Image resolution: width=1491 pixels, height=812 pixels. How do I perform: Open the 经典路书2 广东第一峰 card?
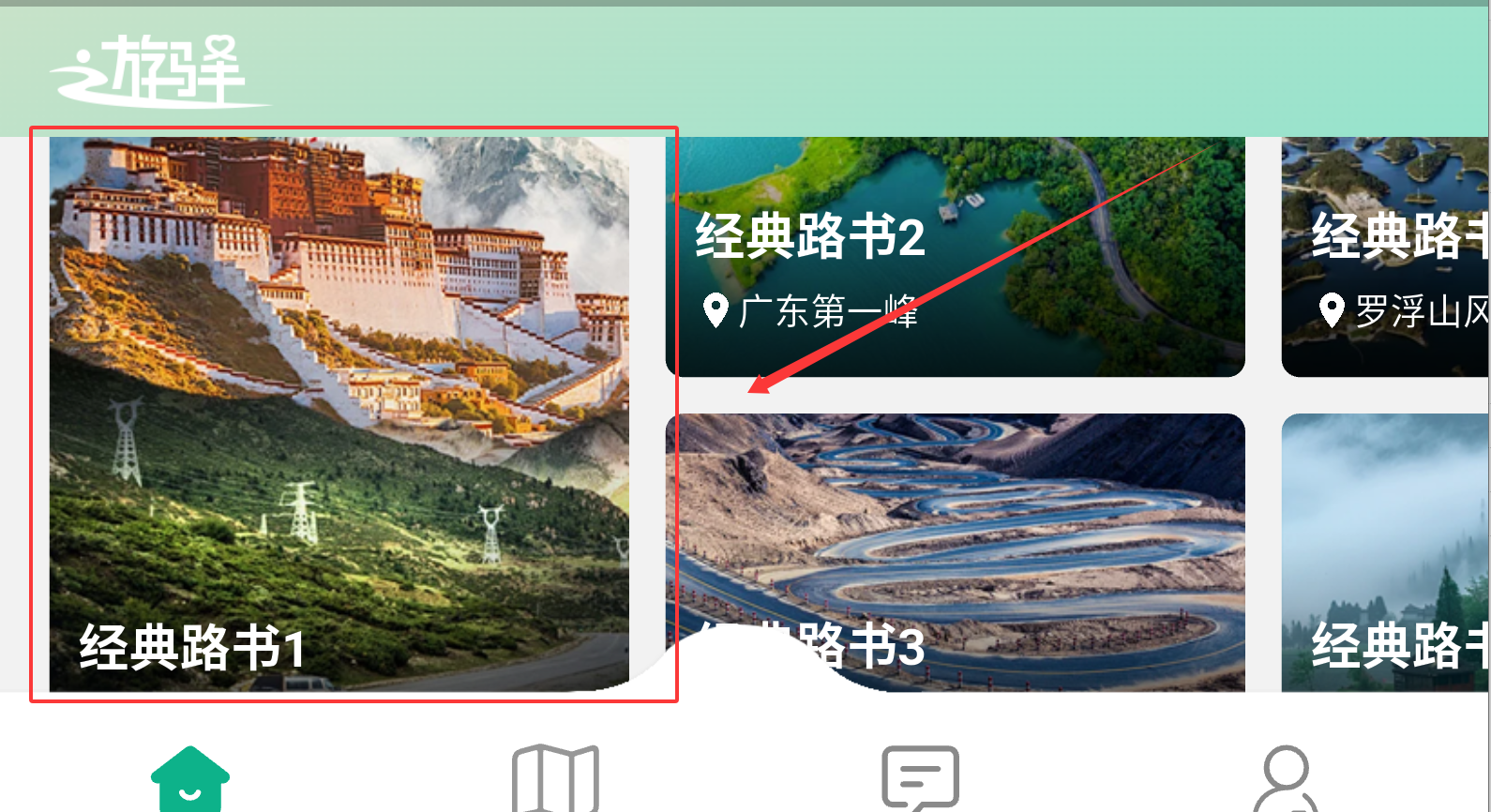[955, 256]
